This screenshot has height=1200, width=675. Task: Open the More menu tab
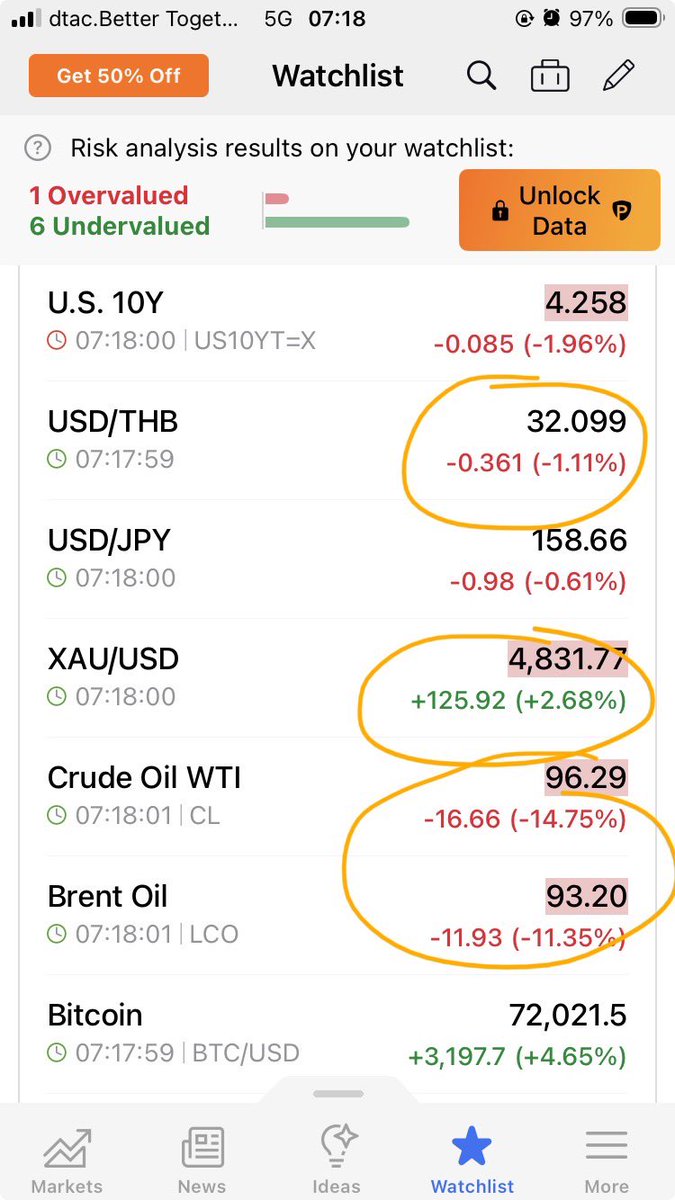tap(606, 1160)
